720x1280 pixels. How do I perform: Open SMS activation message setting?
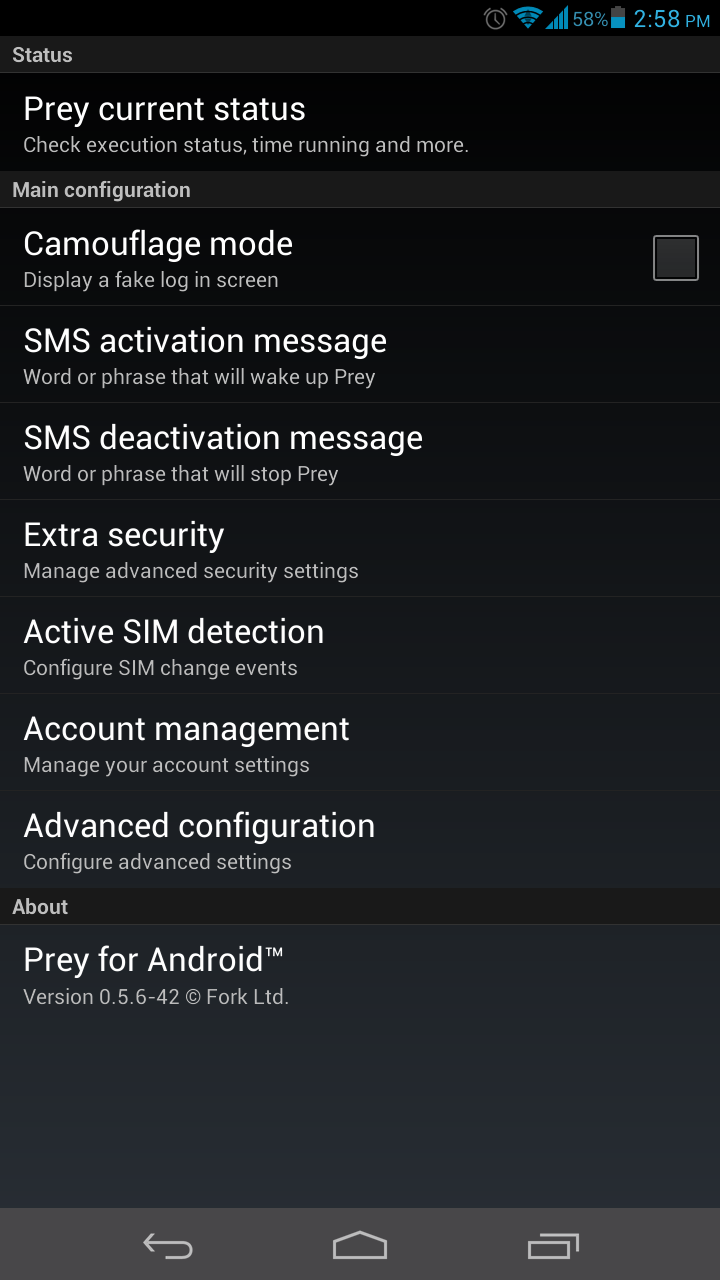(x=360, y=355)
